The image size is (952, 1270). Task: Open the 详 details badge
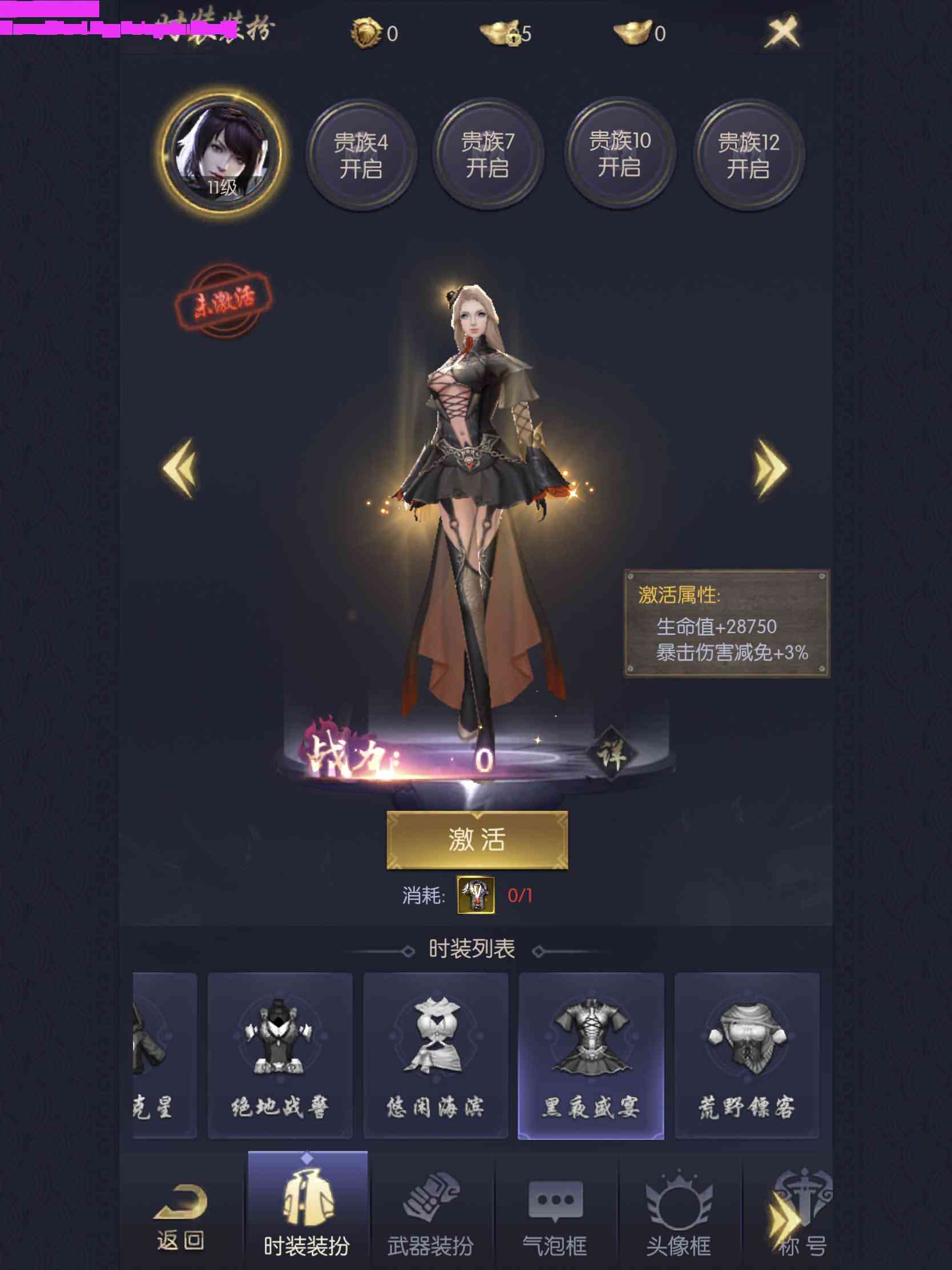[611, 754]
